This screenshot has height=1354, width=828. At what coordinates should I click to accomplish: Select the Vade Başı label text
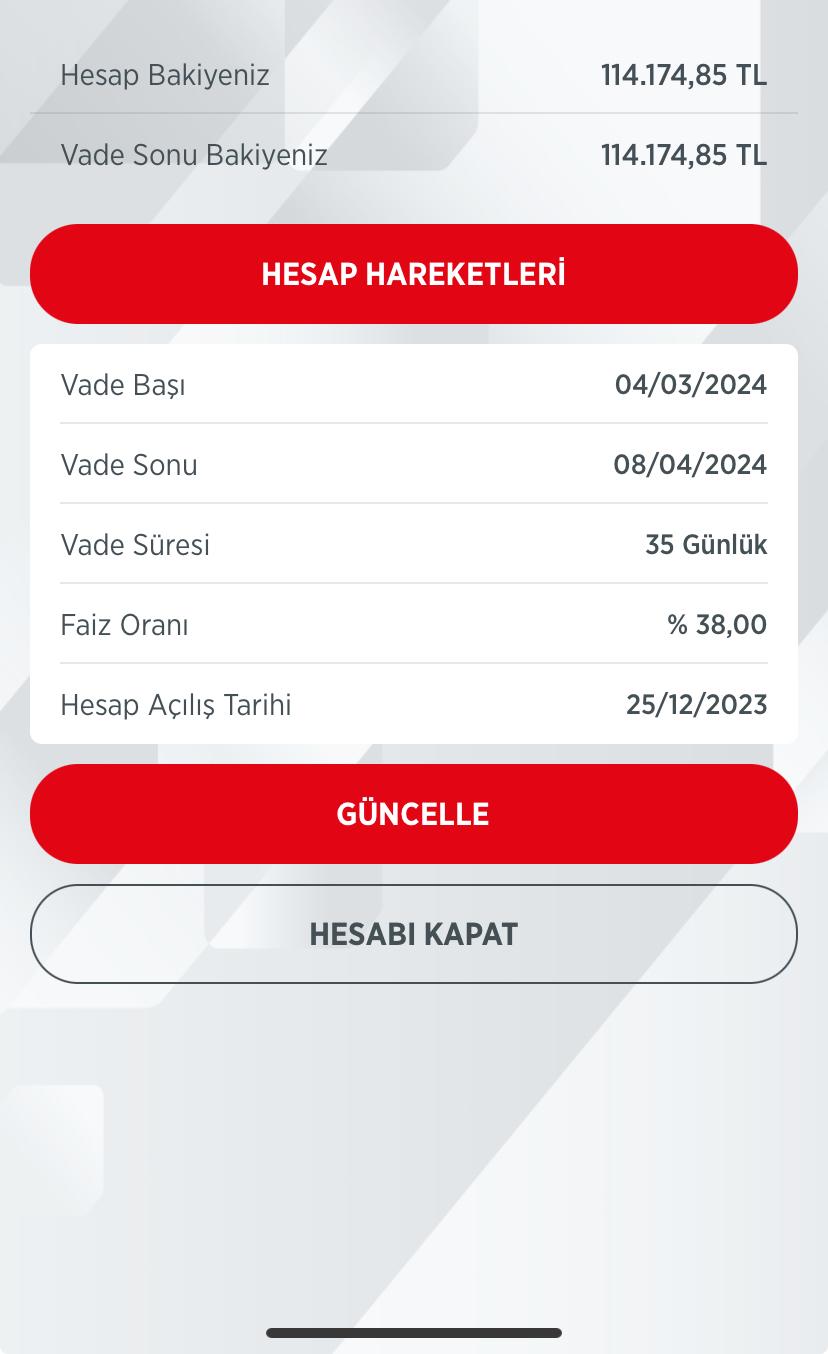(x=122, y=385)
